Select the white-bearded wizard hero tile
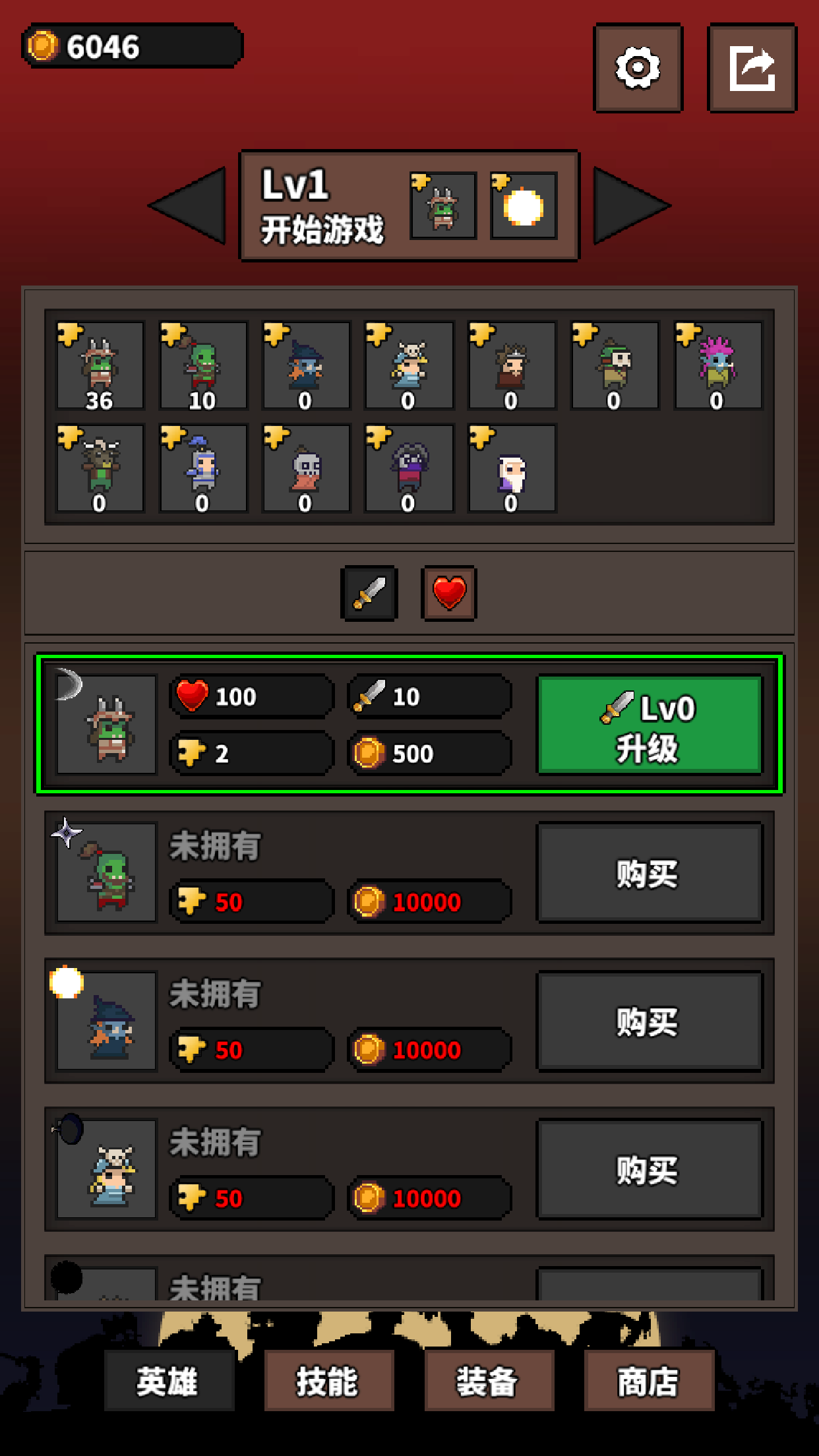This screenshot has height=1456, width=819. [511, 468]
